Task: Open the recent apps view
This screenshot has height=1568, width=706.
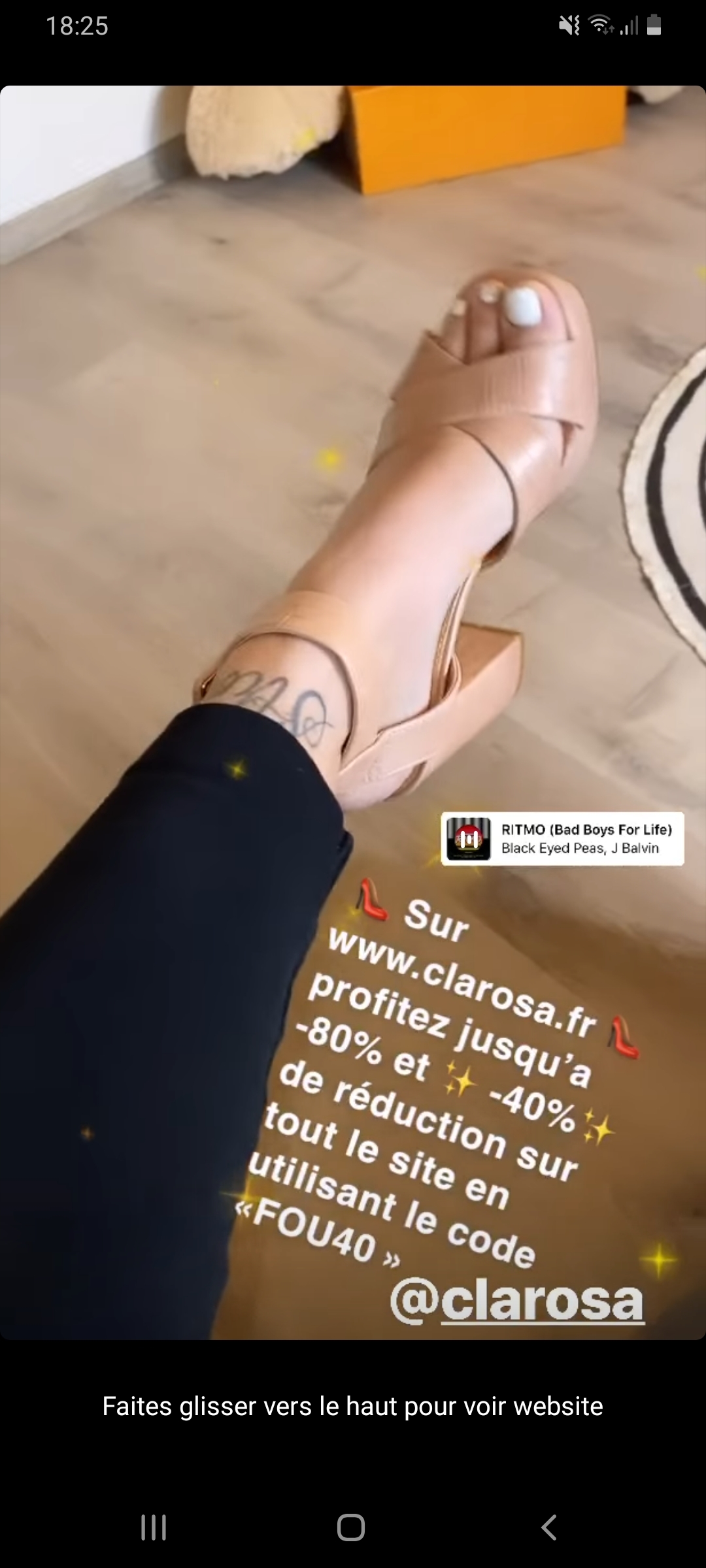Action: [154, 1527]
